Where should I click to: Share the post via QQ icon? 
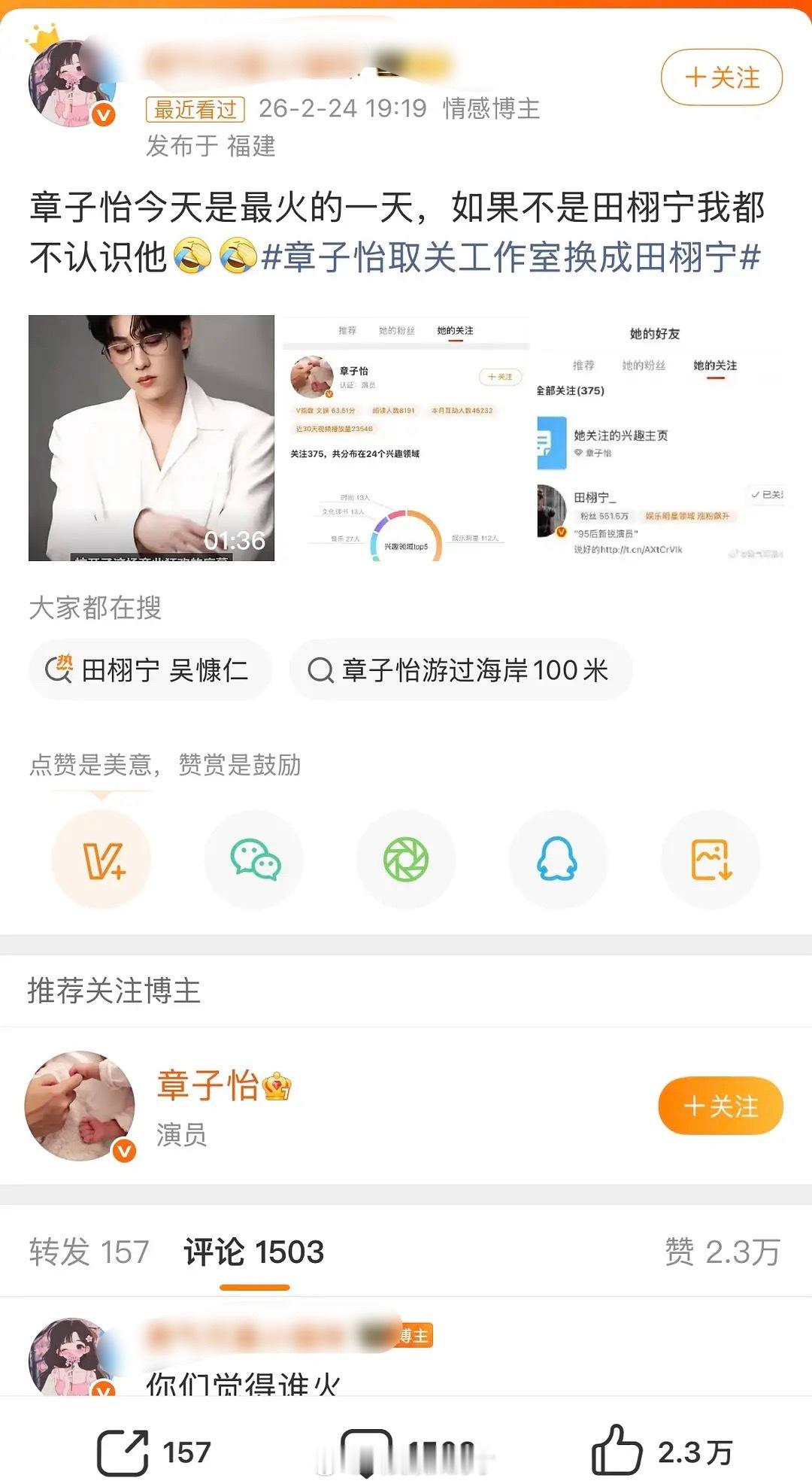[x=558, y=859]
